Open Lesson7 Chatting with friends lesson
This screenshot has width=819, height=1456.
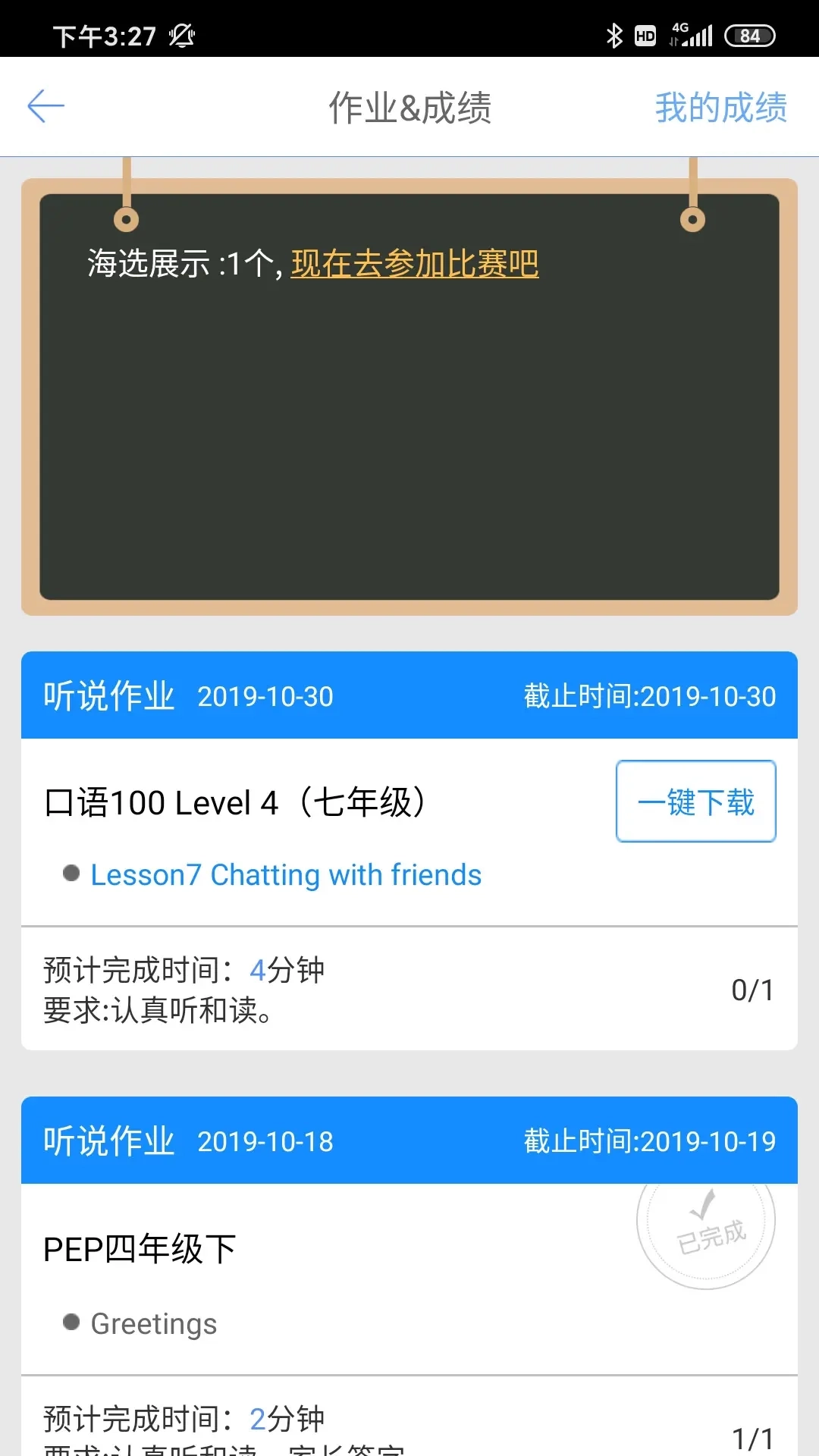(x=286, y=874)
